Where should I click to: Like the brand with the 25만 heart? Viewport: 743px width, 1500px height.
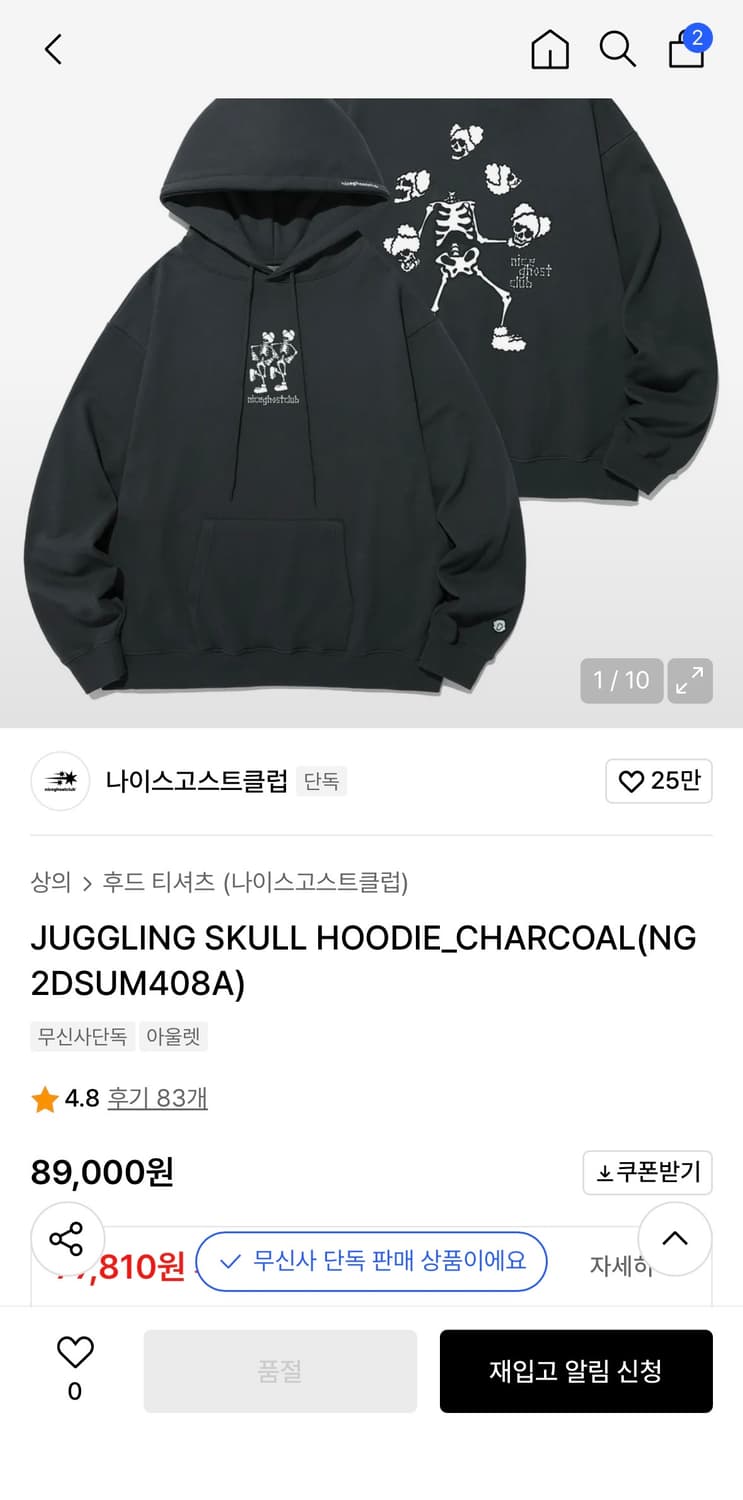[659, 781]
